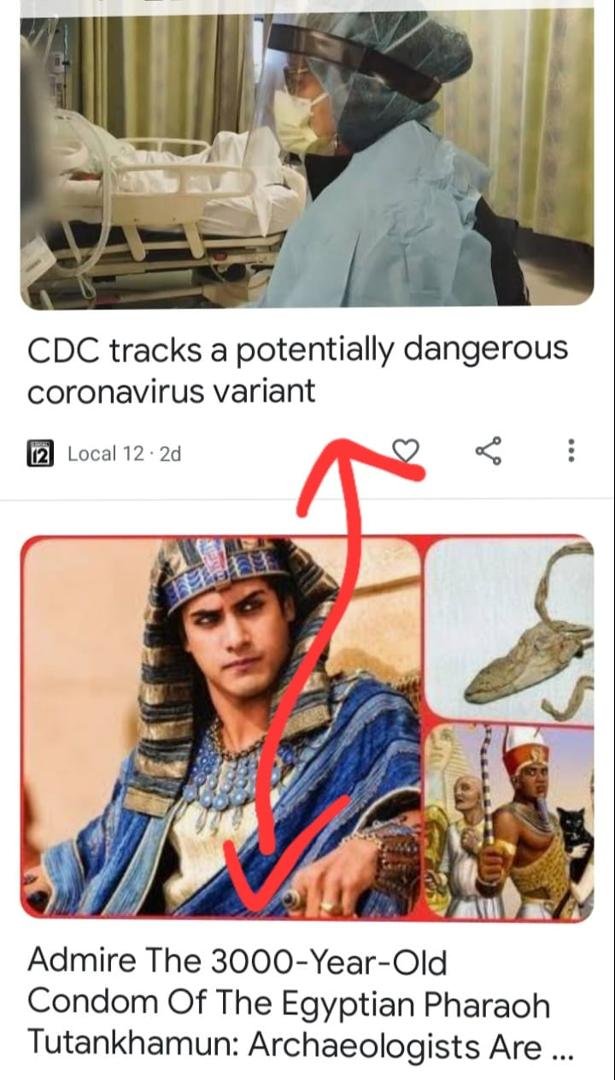The width and height of the screenshot is (615, 1080).
Task: Open overflow menu for the Local 12 article
Action: pos(570,451)
